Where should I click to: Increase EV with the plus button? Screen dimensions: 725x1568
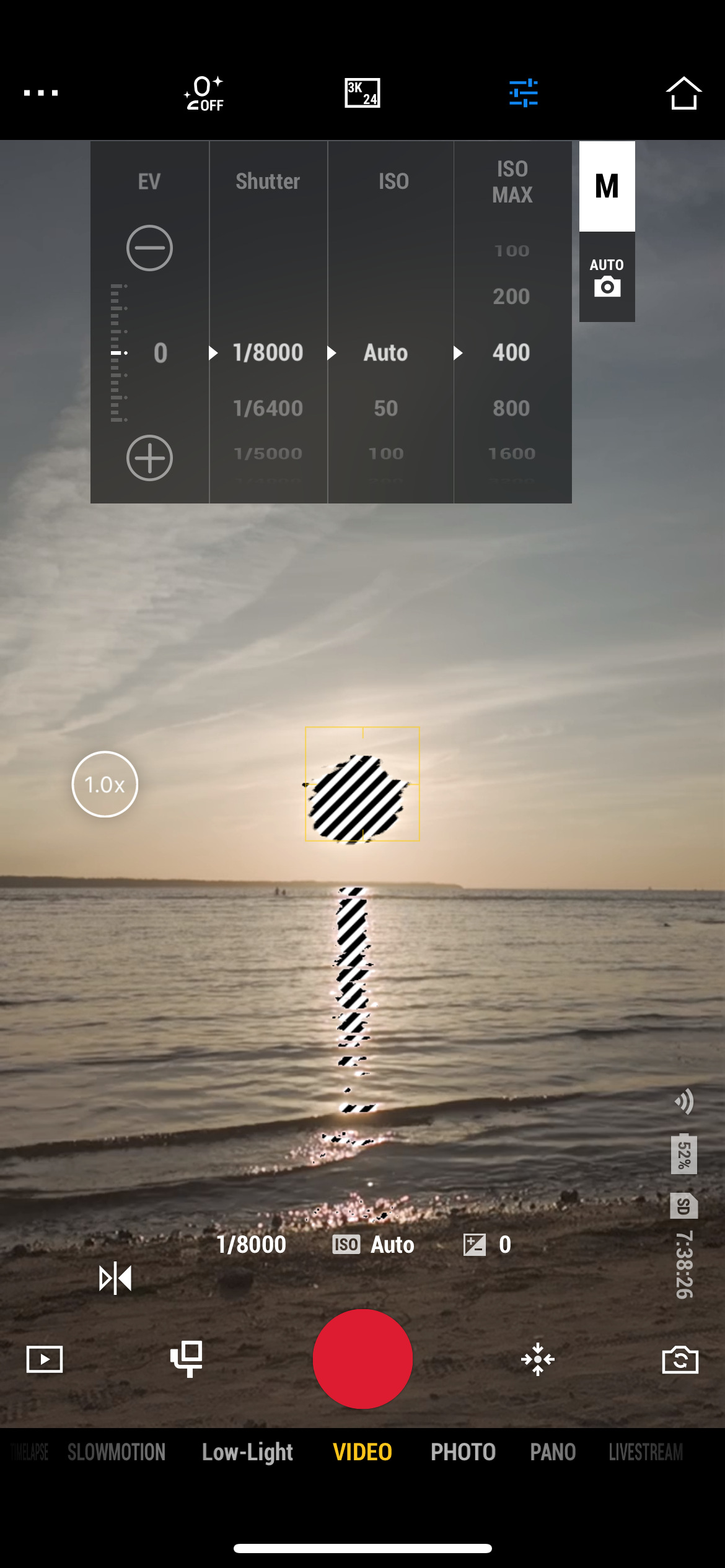tap(149, 458)
